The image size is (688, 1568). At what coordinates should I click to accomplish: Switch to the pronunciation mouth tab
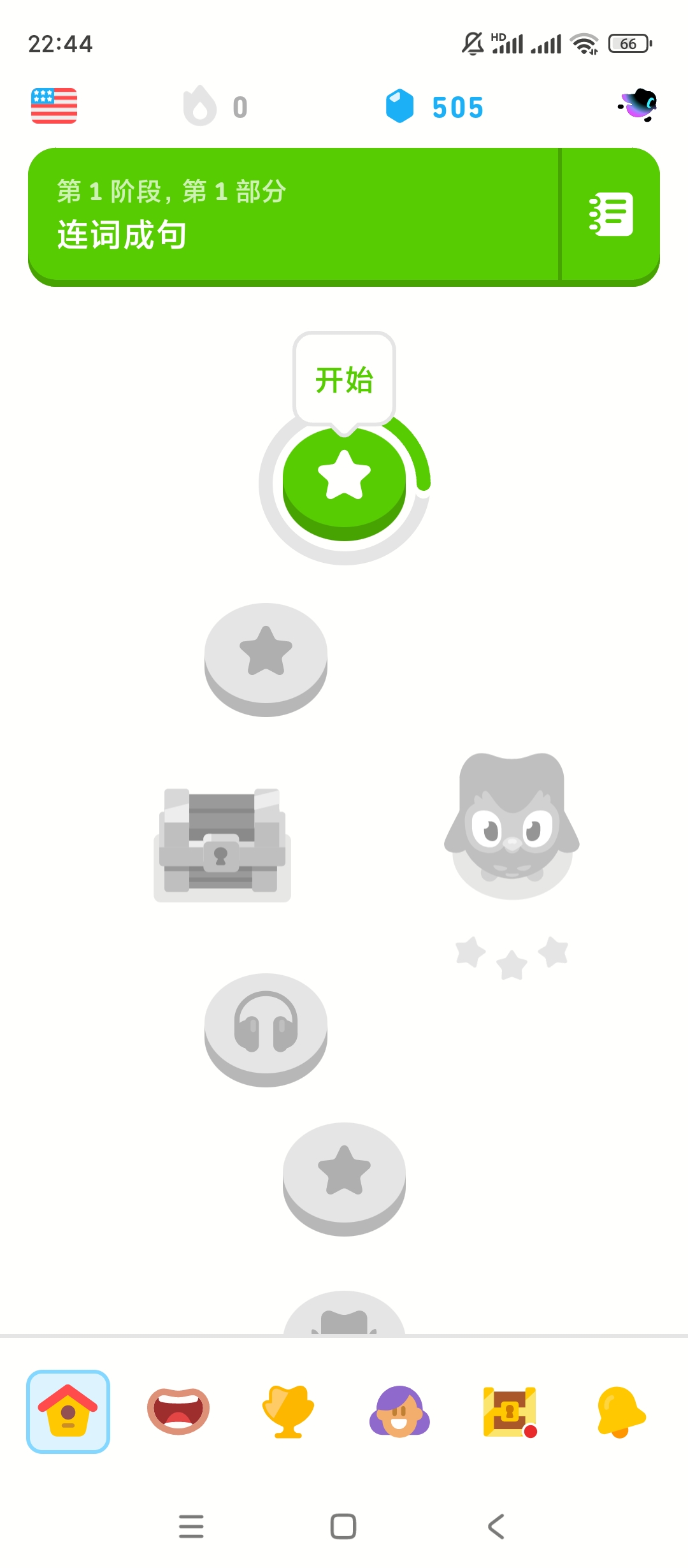[x=178, y=1411]
